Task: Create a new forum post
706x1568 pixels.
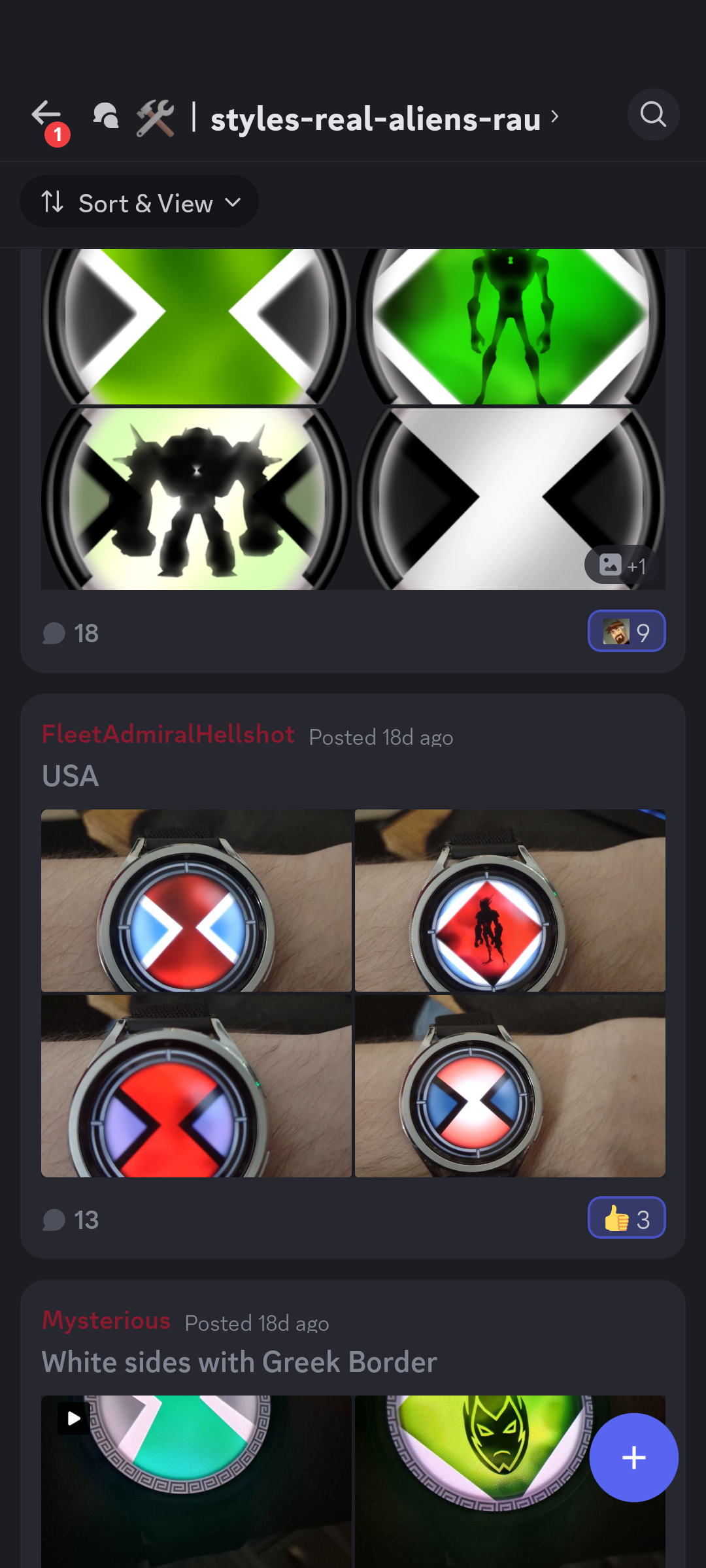Action: click(633, 1458)
